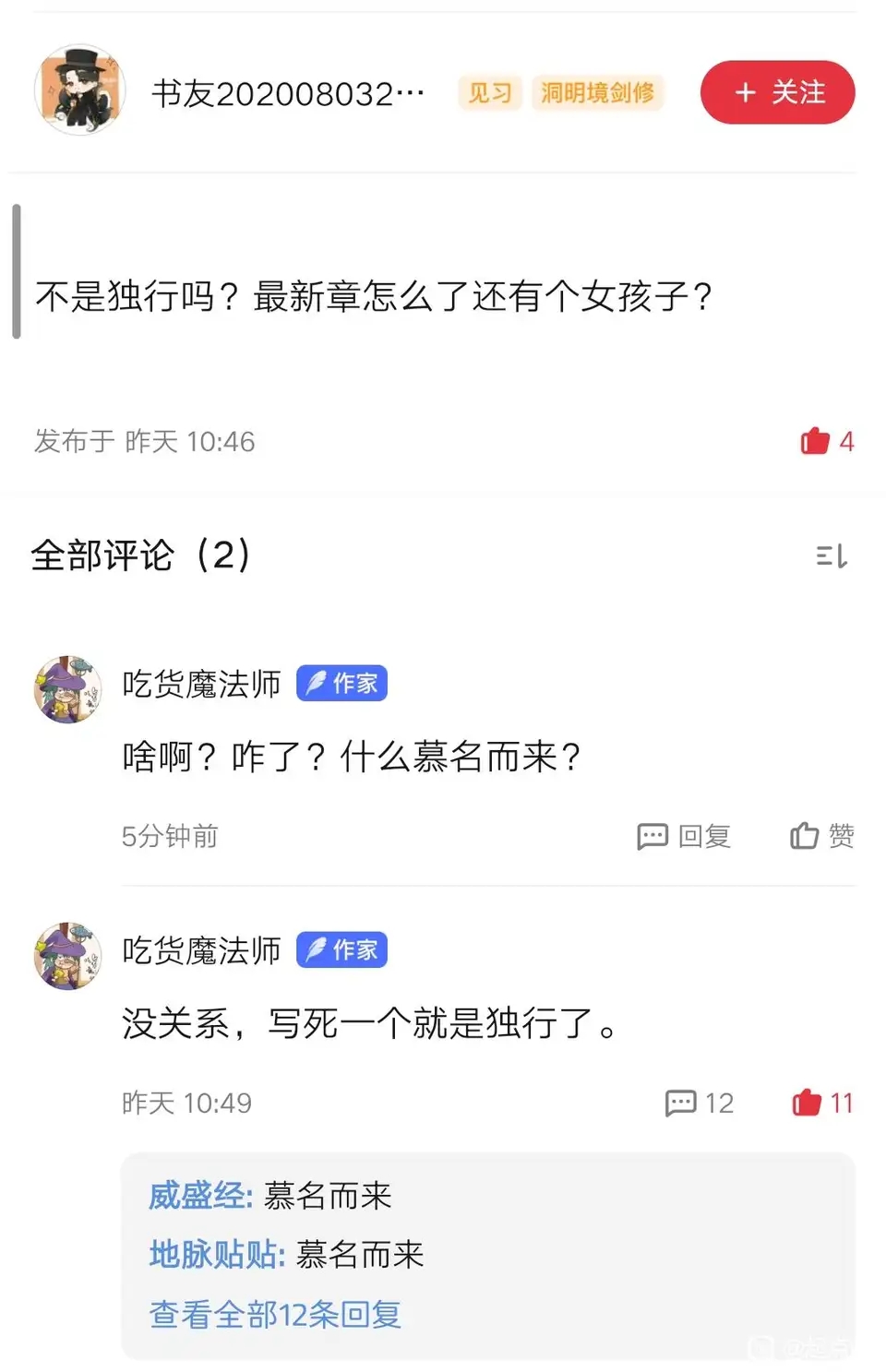Like the post posted 昨天 10:46
886x1372 pixels.
(x=826, y=441)
